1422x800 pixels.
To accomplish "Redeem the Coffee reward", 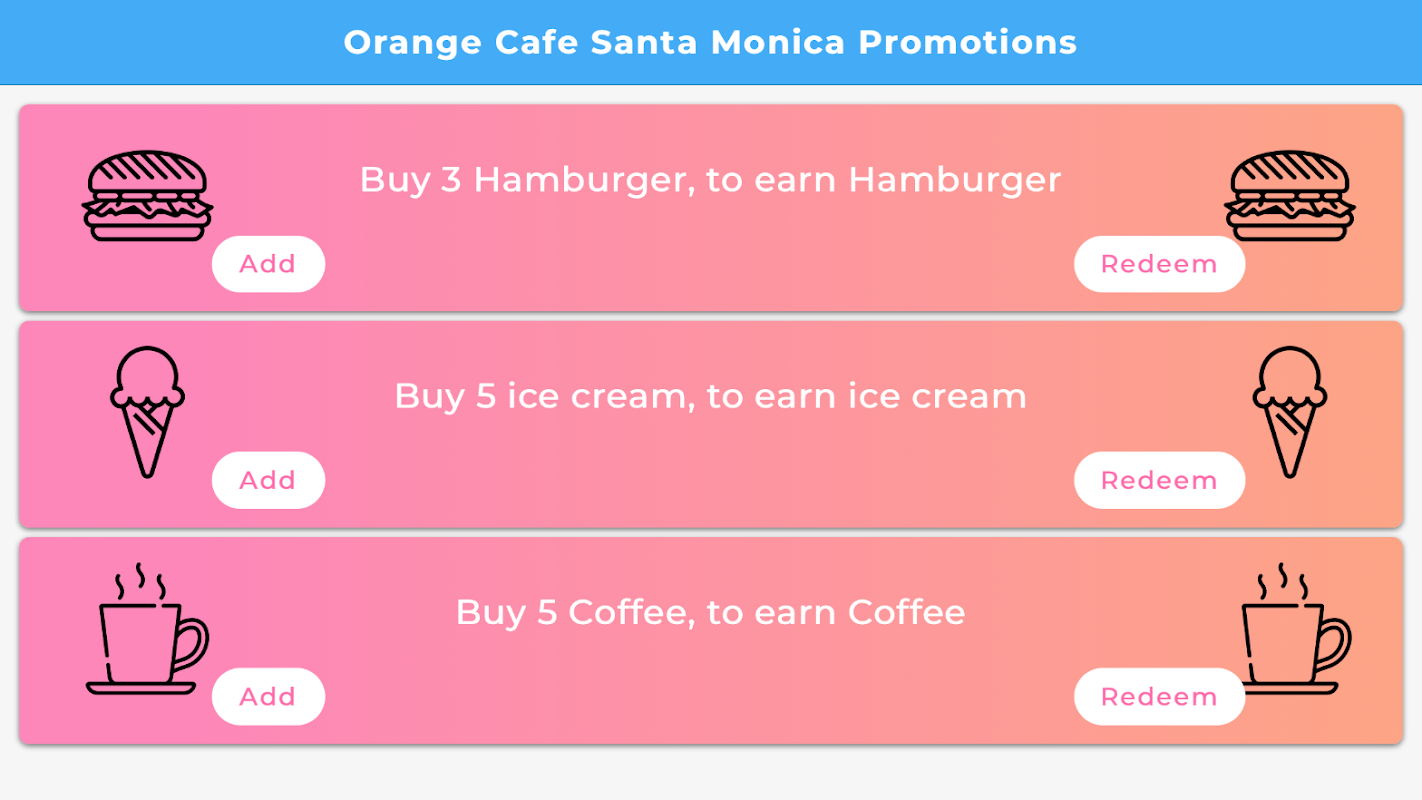I will point(1159,696).
